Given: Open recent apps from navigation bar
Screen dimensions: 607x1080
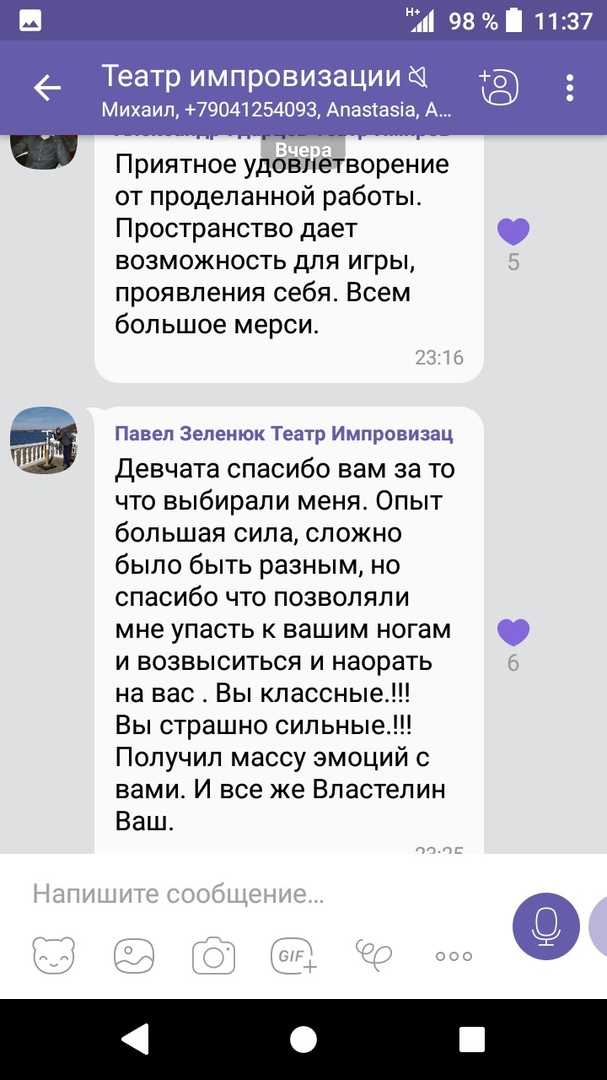Looking at the screenshot, I should point(472,1039).
